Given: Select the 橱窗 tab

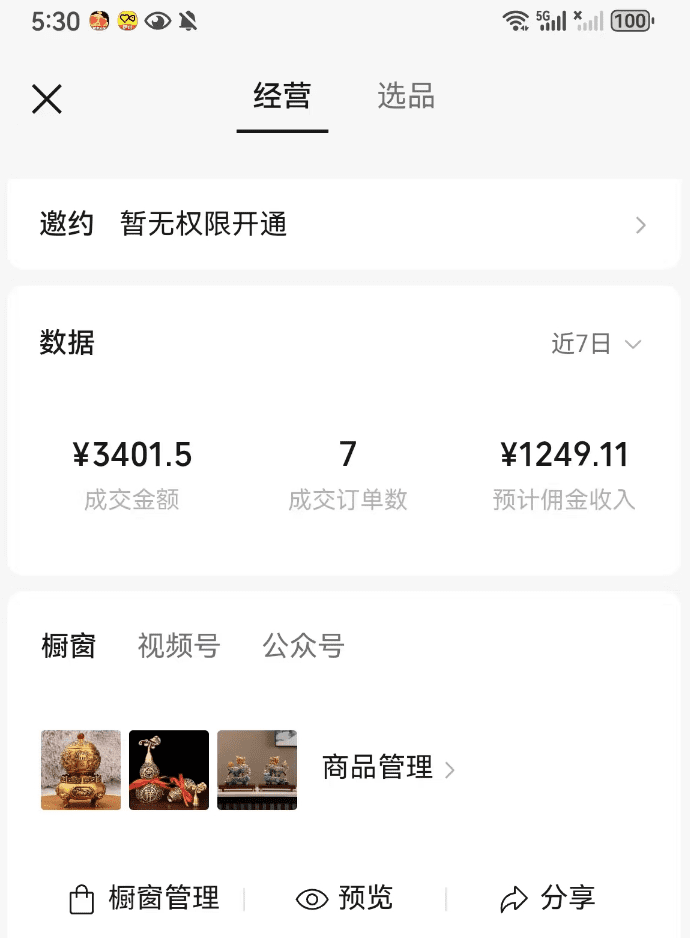Looking at the screenshot, I should (x=69, y=646).
